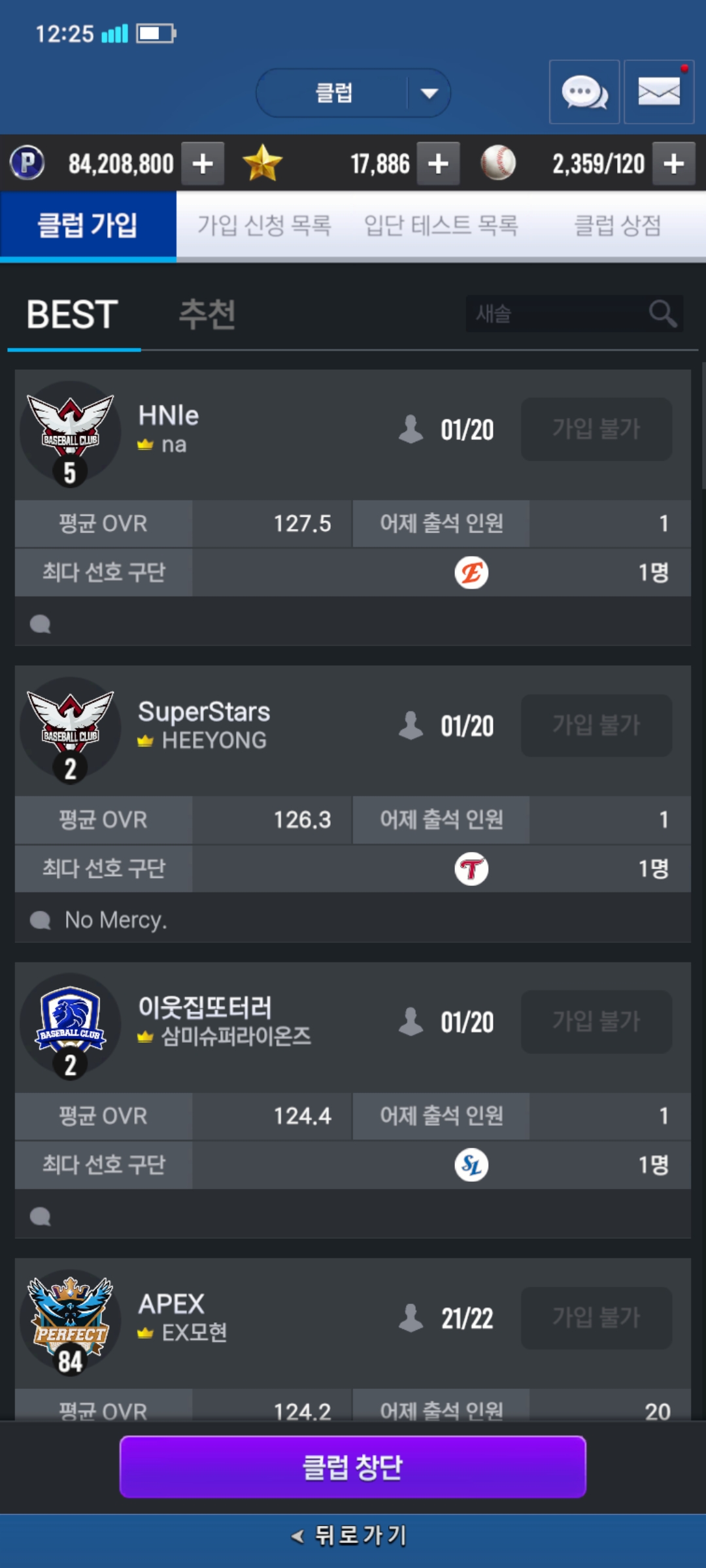Show the BEST club list
706x1568 pixels.
(x=73, y=315)
